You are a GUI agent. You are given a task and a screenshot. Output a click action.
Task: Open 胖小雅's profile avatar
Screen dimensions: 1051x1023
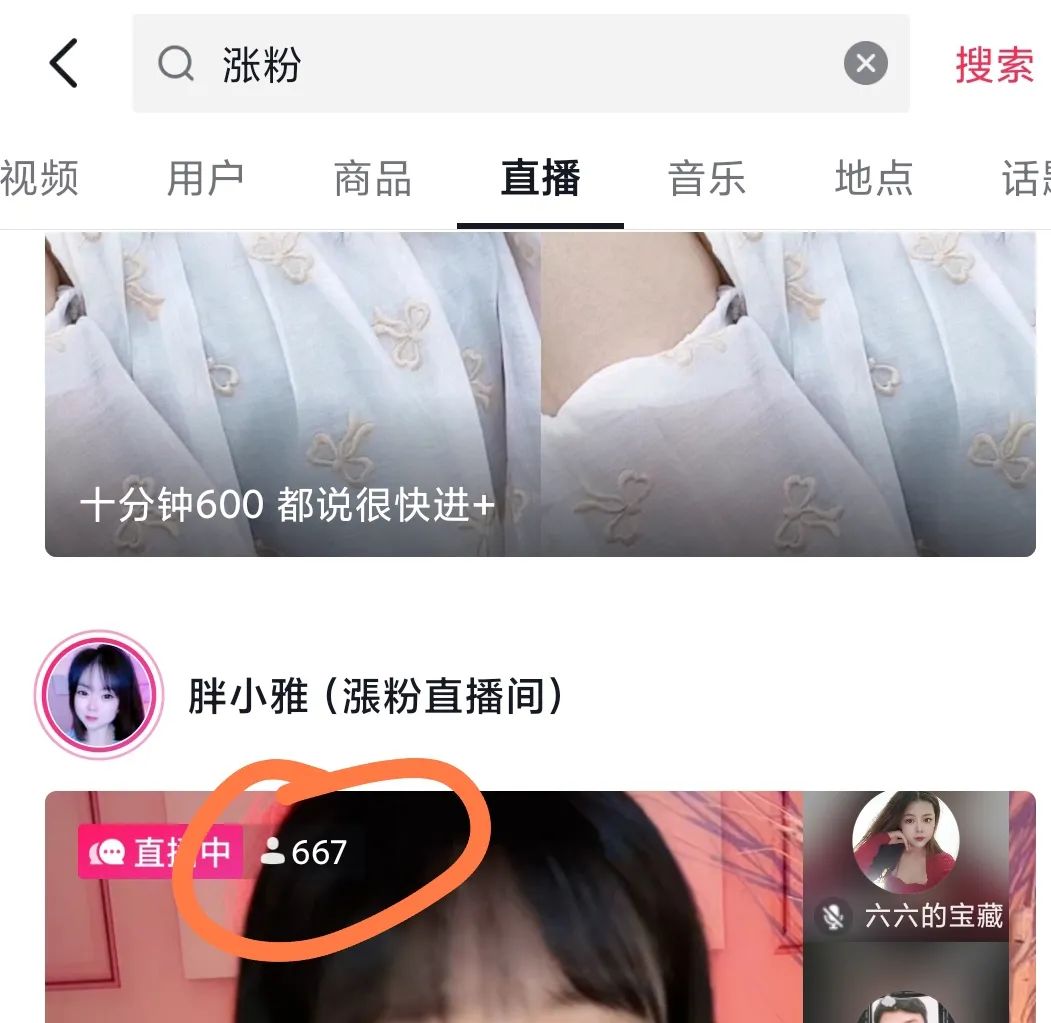pos(98,695)
